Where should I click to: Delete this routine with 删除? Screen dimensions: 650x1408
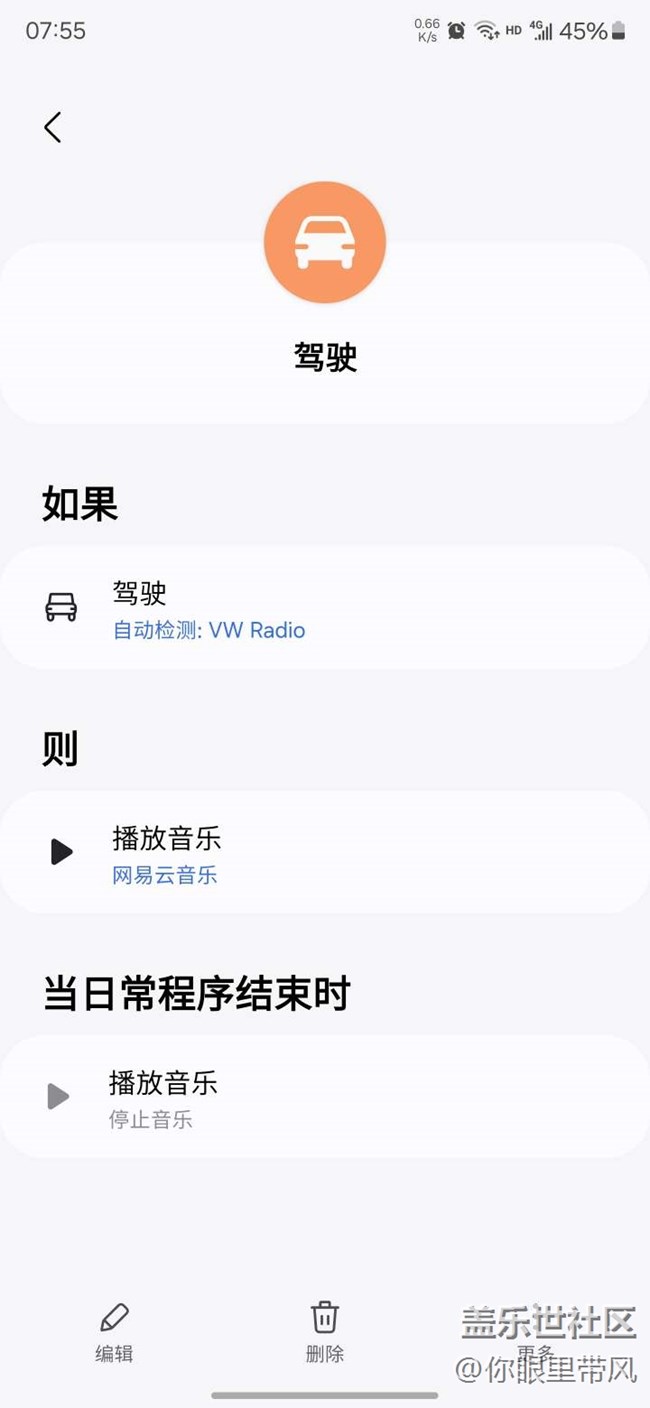pyautogui.click(x=325, y=1333)
